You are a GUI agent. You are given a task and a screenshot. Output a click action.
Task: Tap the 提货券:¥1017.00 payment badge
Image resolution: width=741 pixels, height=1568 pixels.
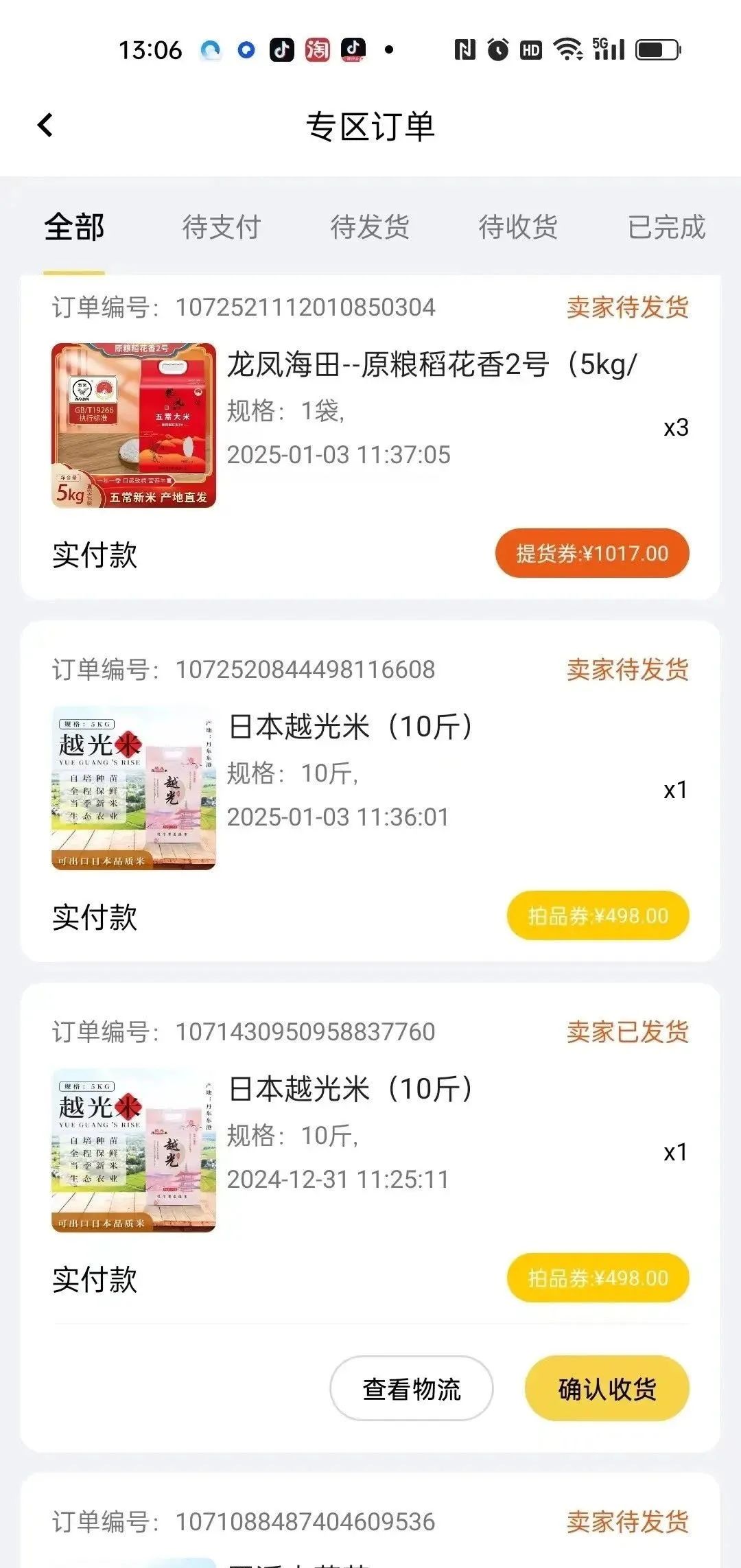click(591, 553)
